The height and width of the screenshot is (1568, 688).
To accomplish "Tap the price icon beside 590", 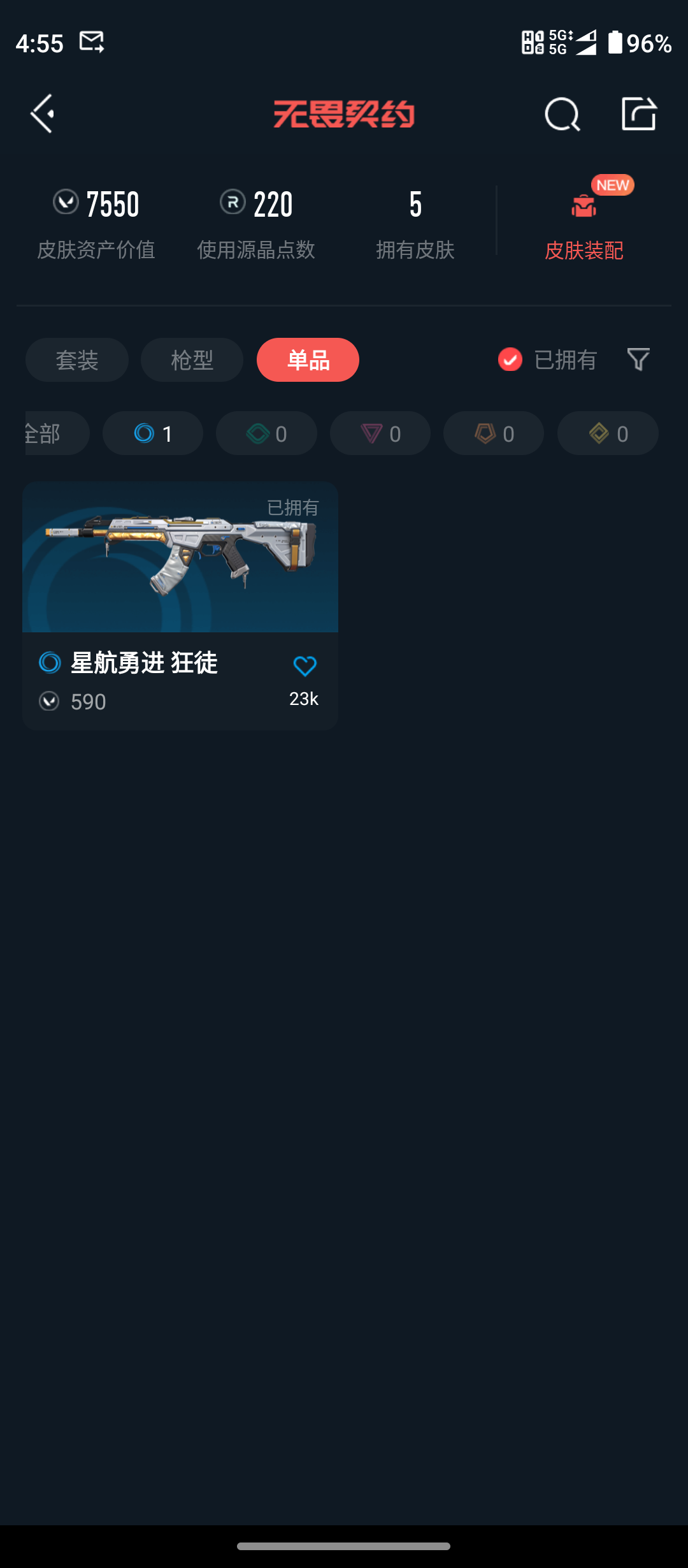I will (49, 701).
